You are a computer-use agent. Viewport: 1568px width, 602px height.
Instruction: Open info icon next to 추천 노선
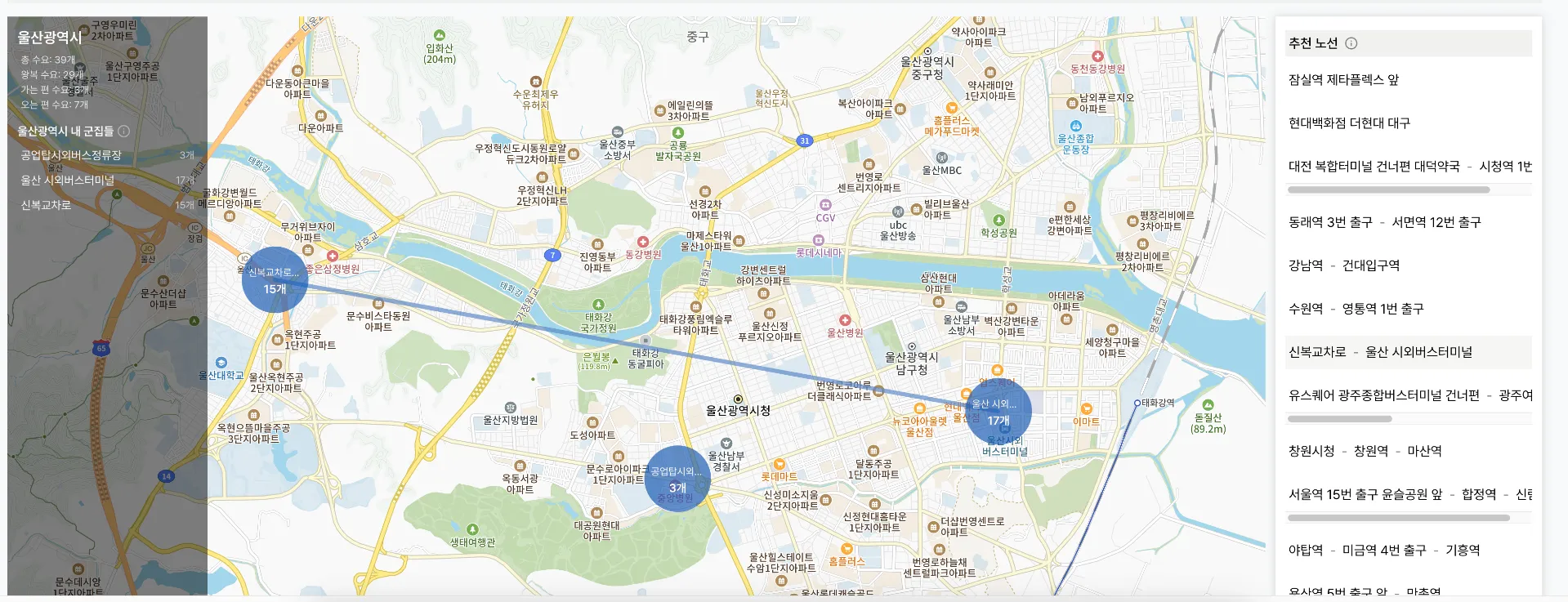click(1351, 43)
